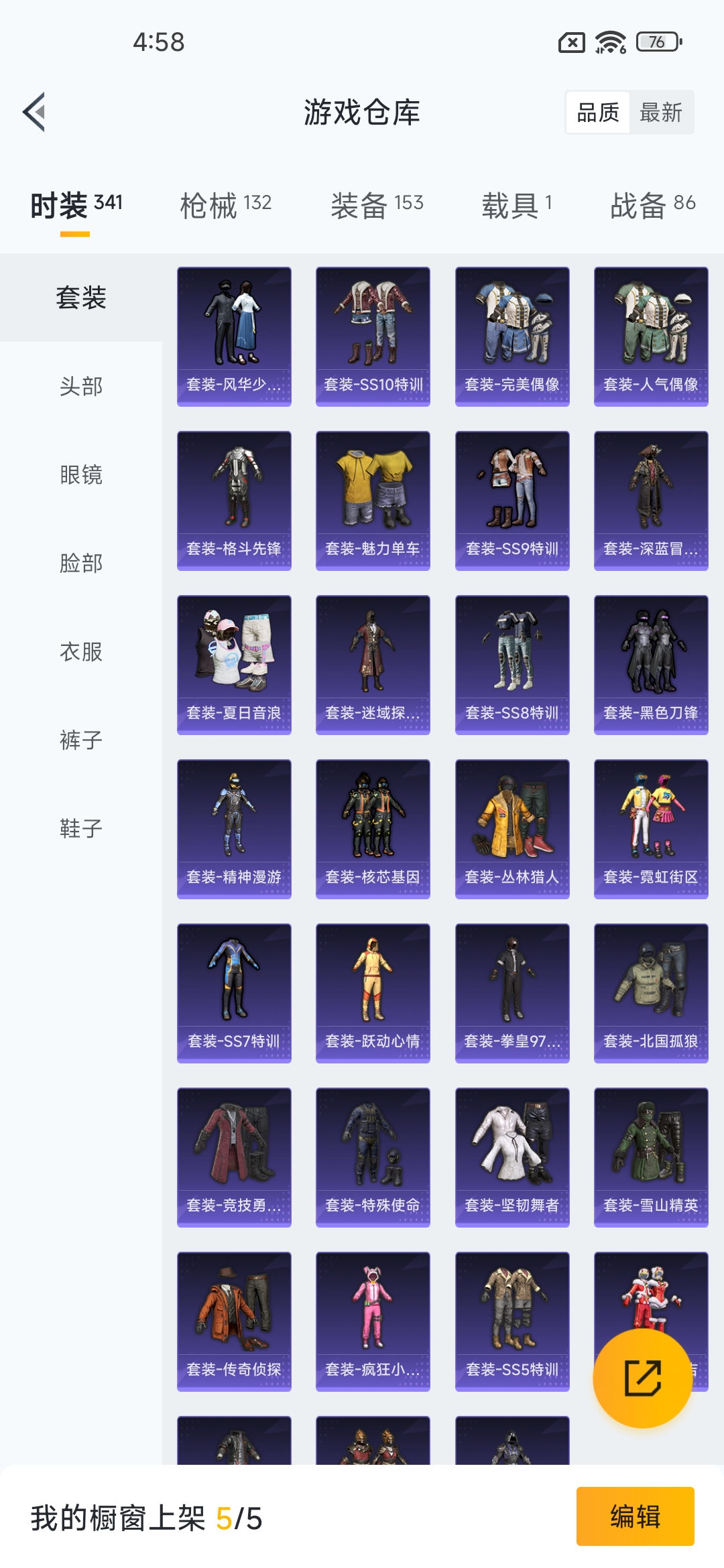Select the 眼镜 category

[x=81, y=475]
